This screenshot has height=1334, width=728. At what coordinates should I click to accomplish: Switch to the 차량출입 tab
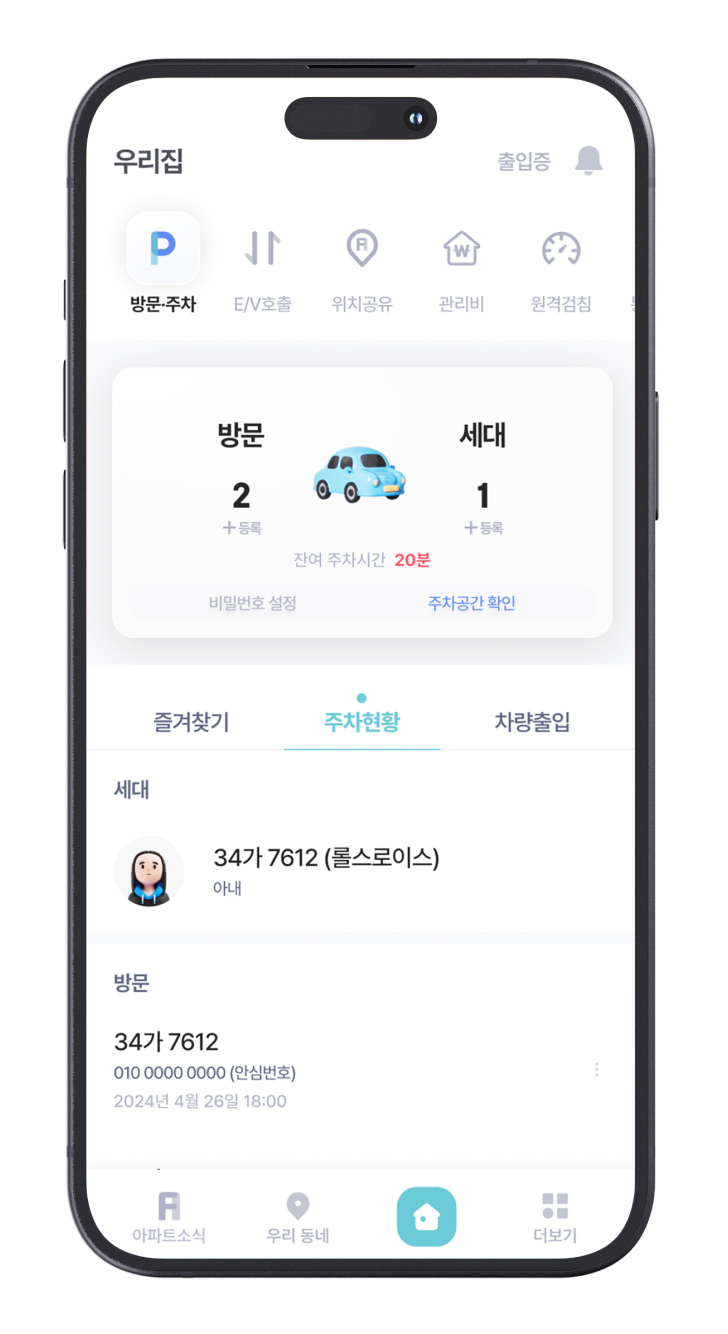tap(532, 722)
